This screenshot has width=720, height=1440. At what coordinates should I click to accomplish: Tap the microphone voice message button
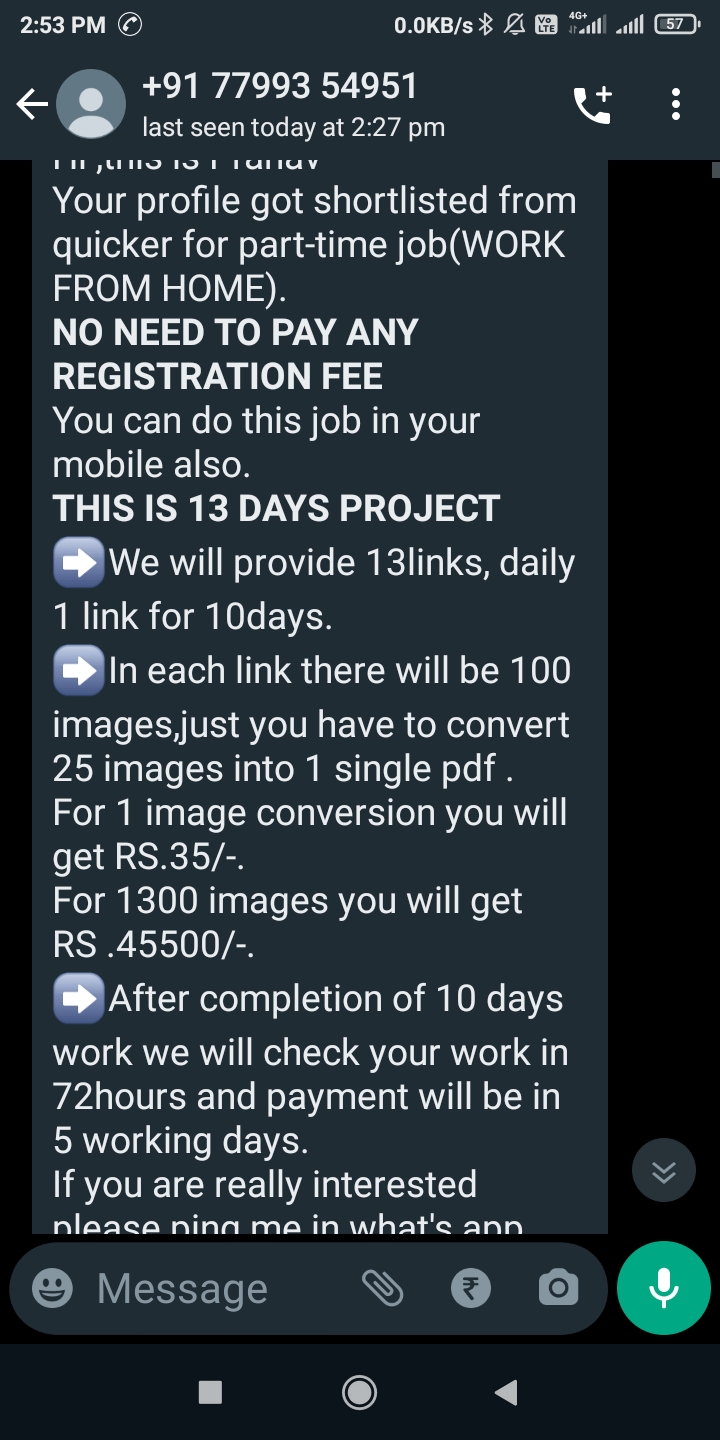pyautogui.click(x=664, y=1288)
